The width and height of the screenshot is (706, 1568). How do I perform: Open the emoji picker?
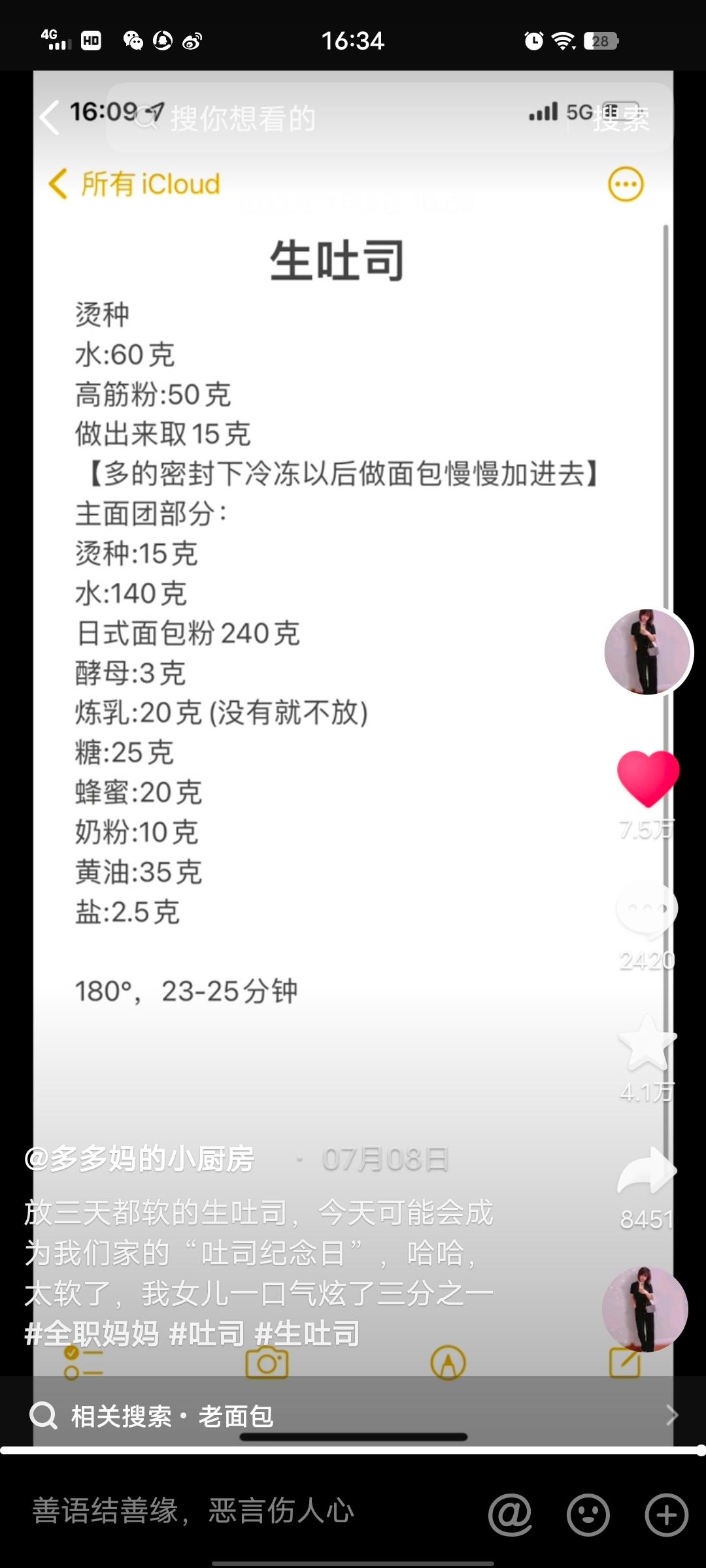[x=588, y=1514]
